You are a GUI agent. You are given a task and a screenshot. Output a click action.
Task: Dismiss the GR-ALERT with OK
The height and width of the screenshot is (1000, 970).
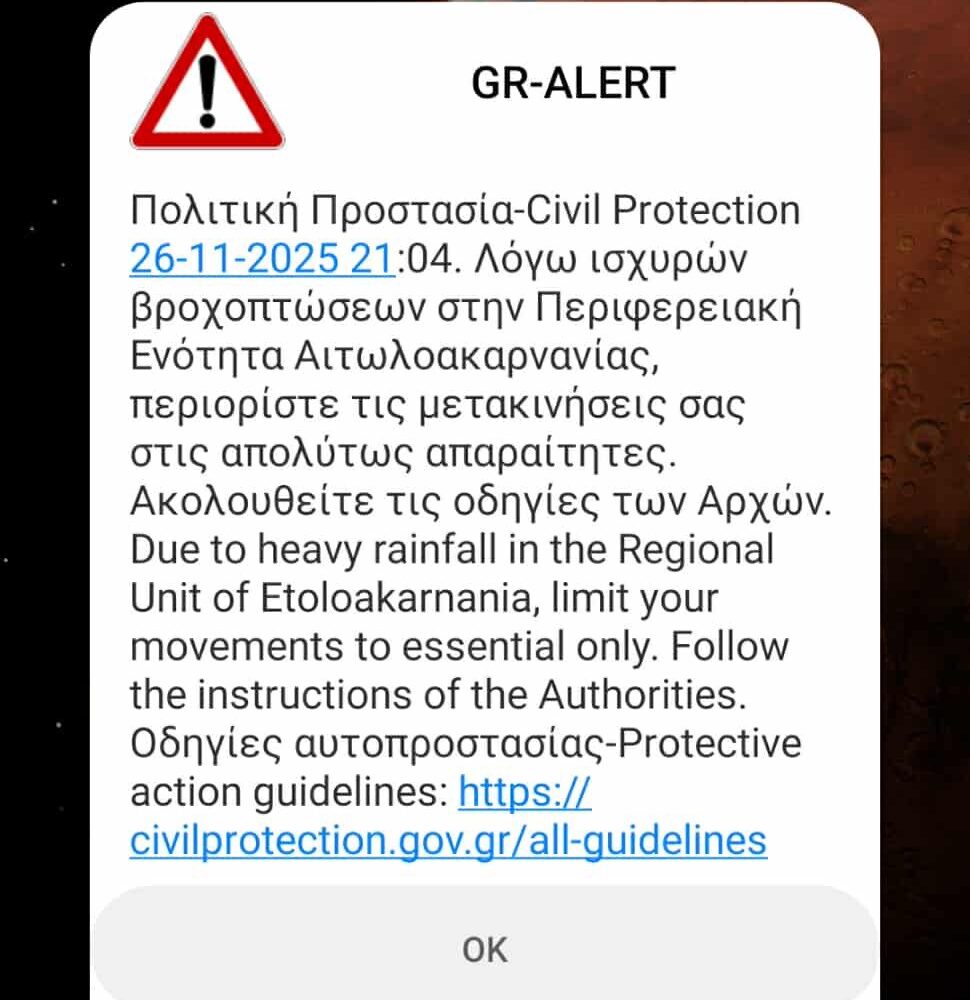coord(485,948)
